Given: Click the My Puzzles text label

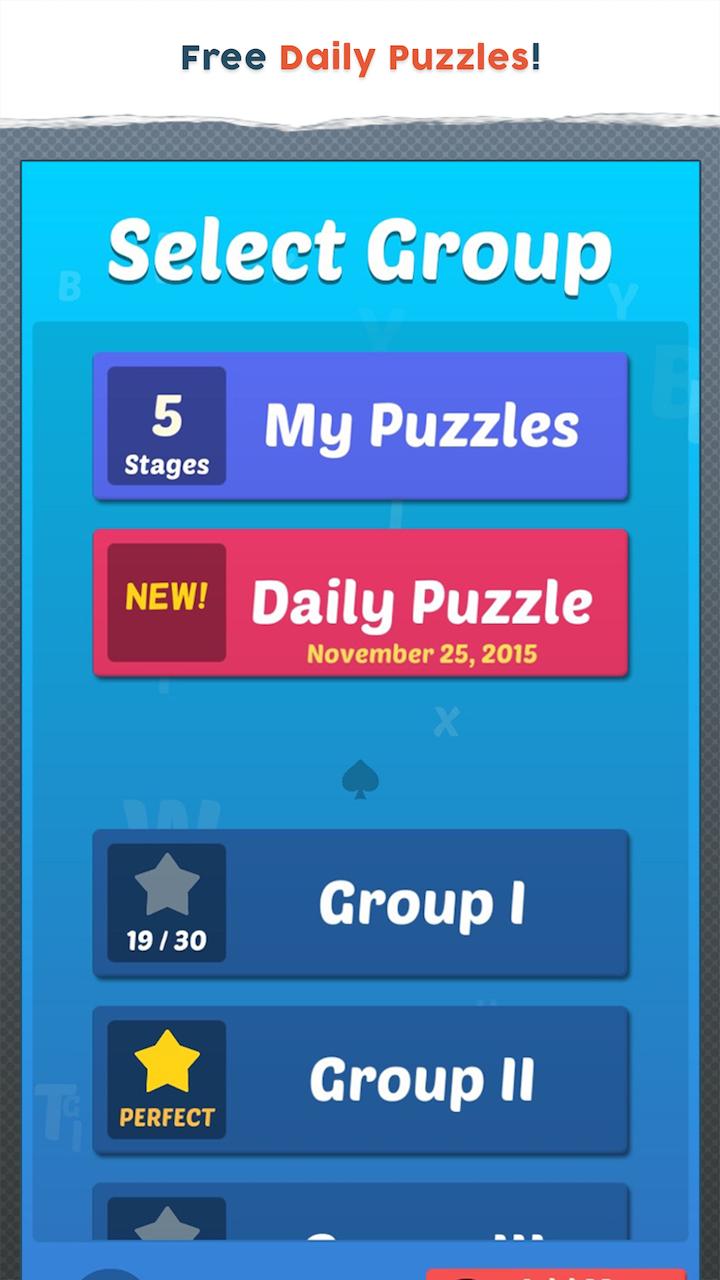Looking at the screenshot, I should 420,425.
